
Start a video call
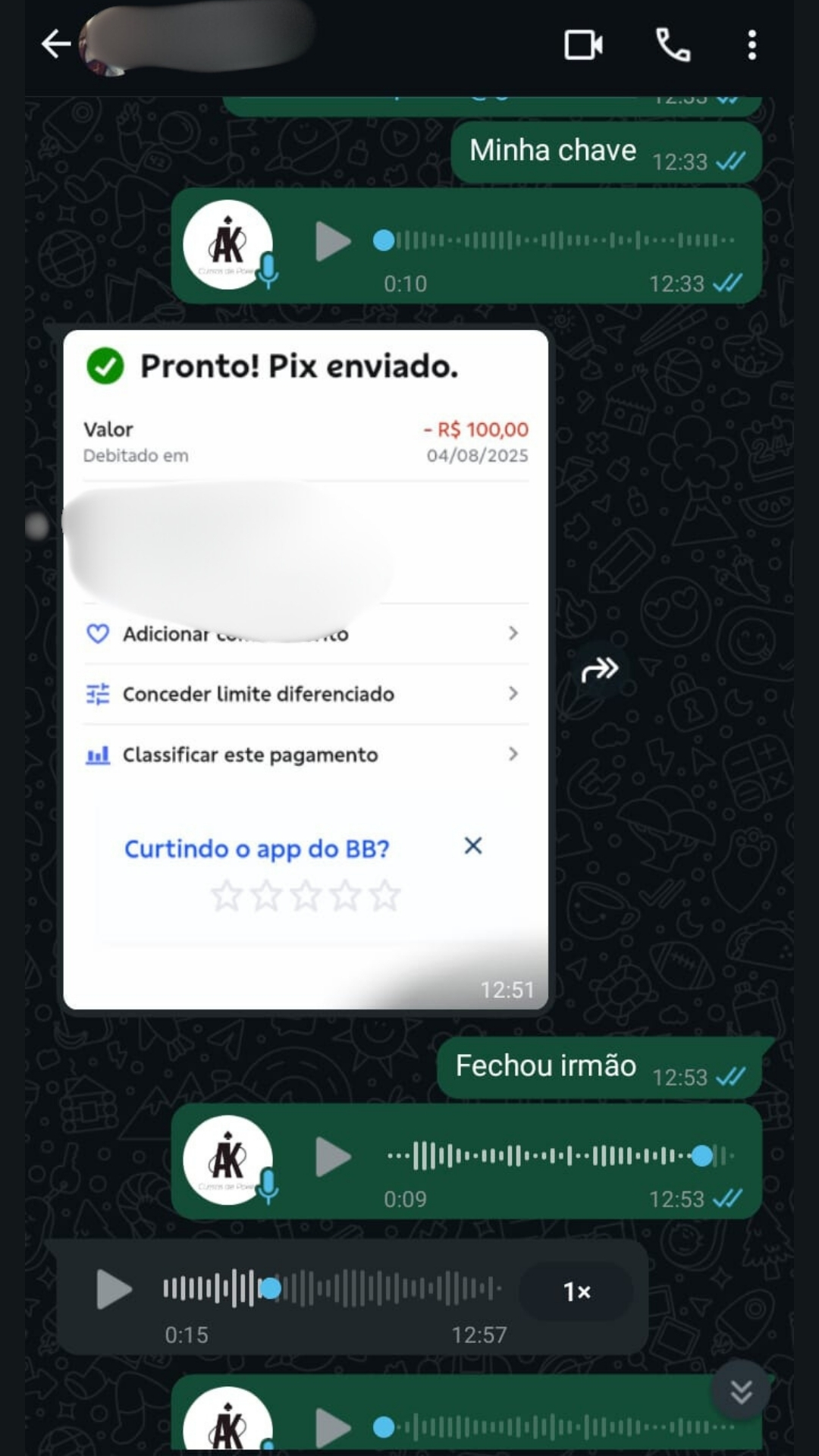point(583,45)
